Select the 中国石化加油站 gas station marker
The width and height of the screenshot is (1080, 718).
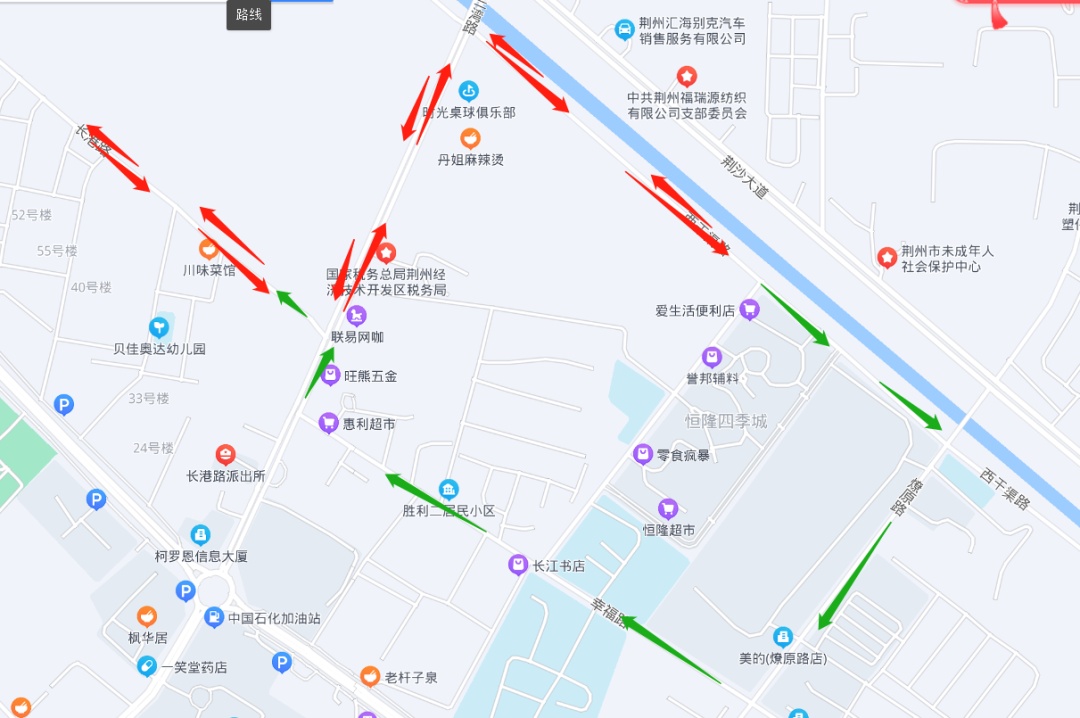click(x=214, y=617)
